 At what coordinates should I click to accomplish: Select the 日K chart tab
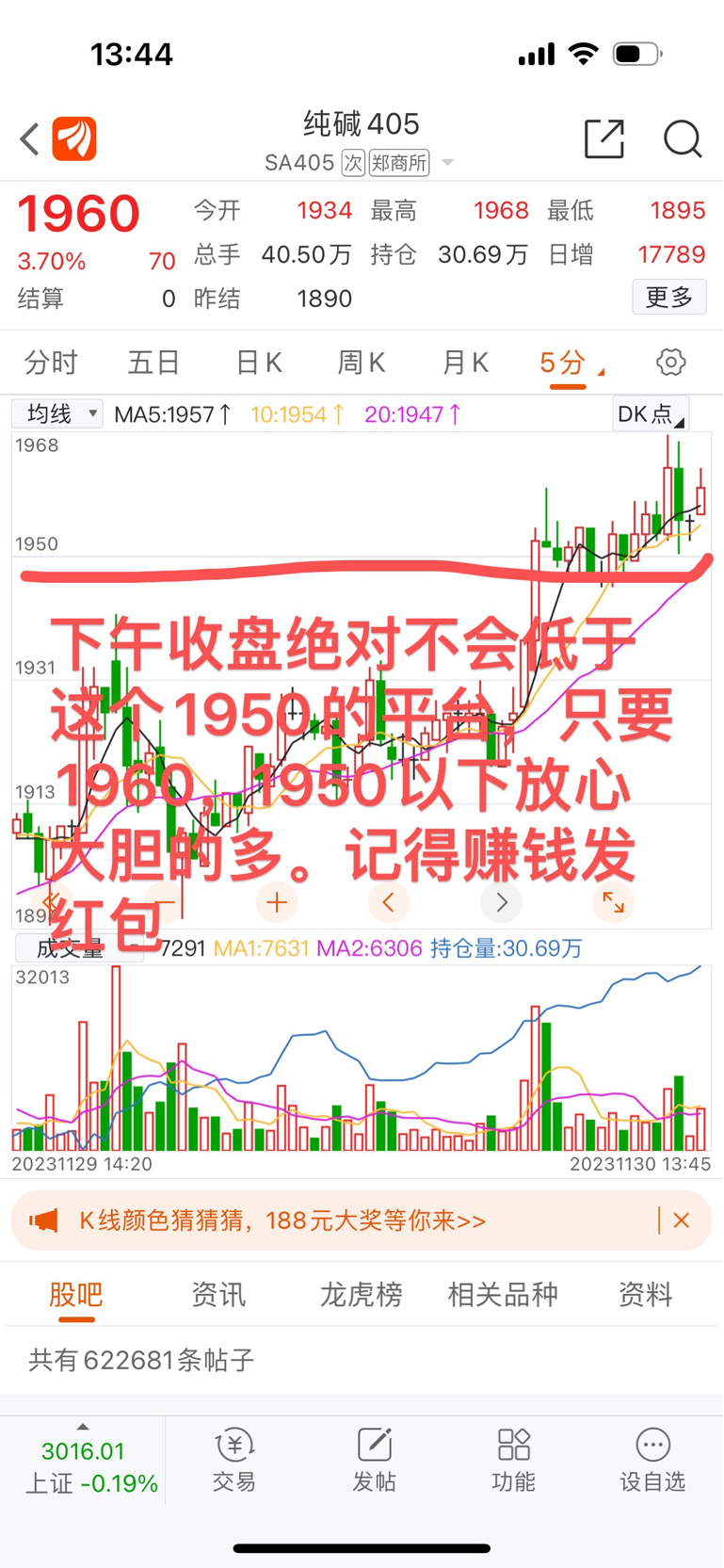(259, 363)
